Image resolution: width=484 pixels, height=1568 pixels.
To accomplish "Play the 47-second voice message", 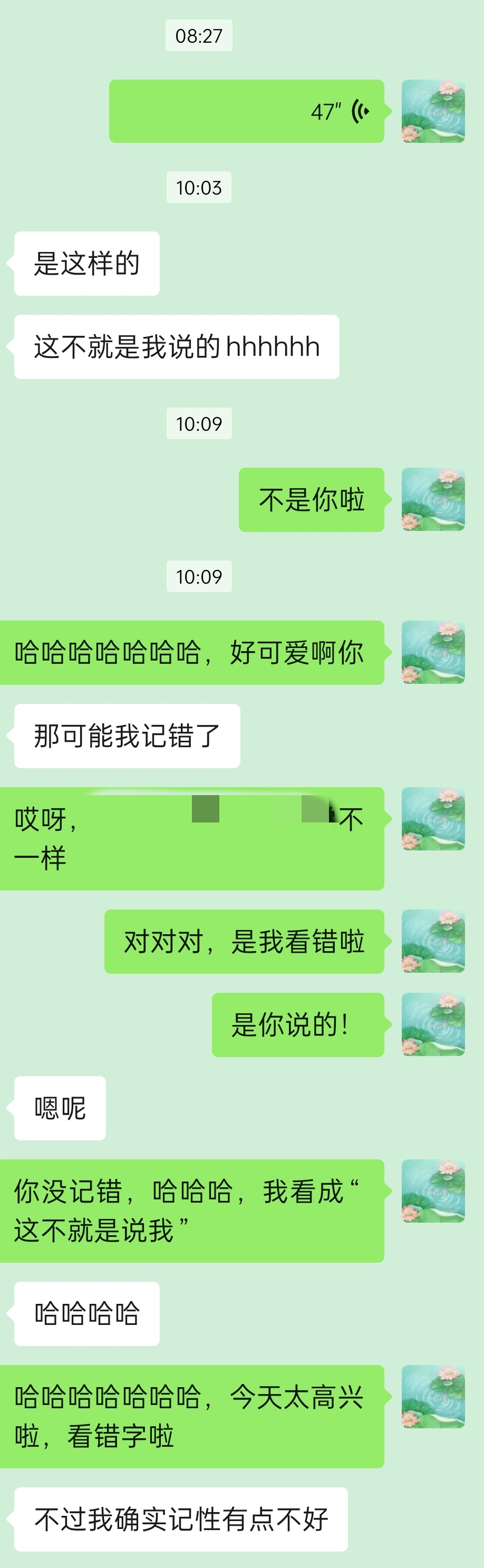I will (x=247, y=111).
